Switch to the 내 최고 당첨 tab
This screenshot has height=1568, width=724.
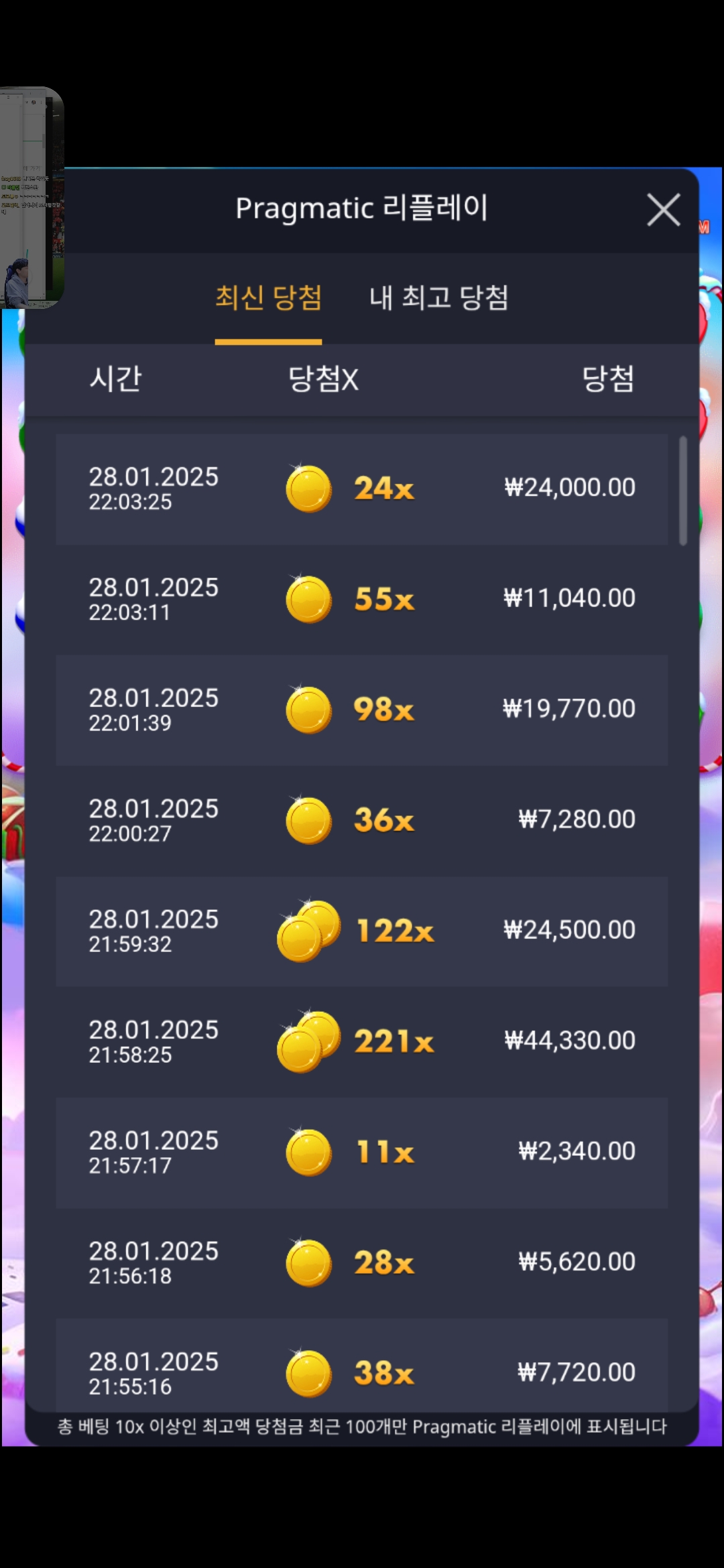438,298
